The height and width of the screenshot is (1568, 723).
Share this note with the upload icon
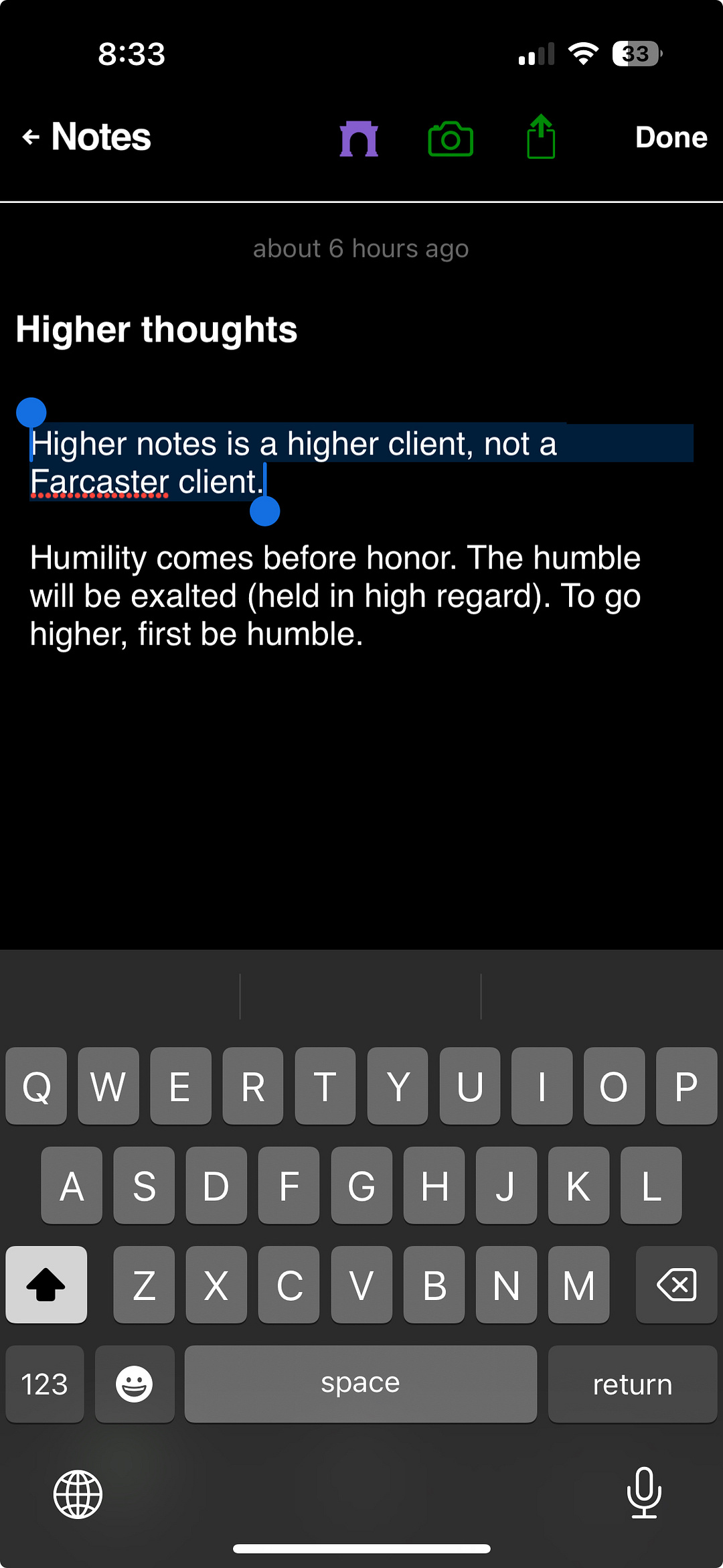(x=541, y=137)
